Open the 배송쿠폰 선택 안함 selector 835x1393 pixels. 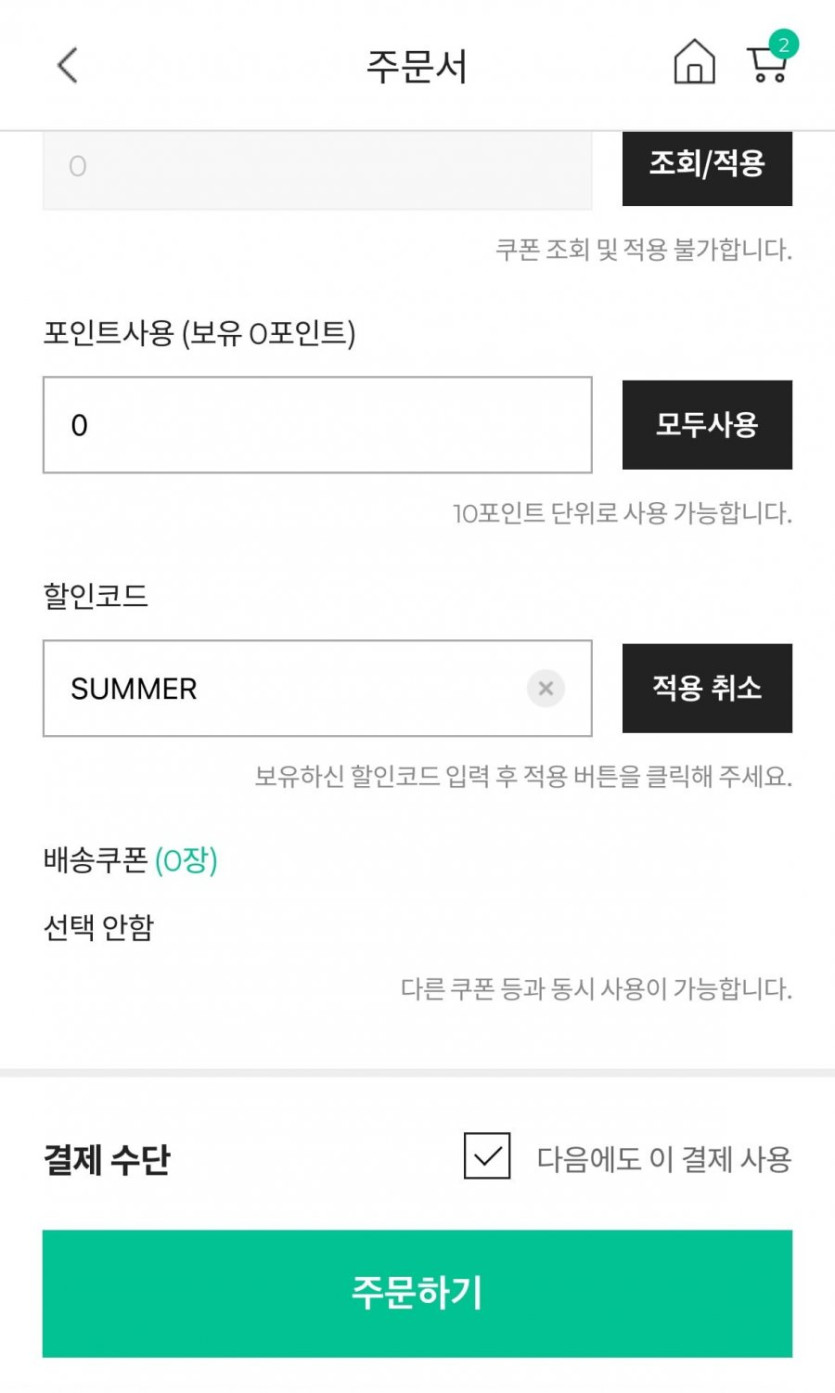(x=99, y=928)
